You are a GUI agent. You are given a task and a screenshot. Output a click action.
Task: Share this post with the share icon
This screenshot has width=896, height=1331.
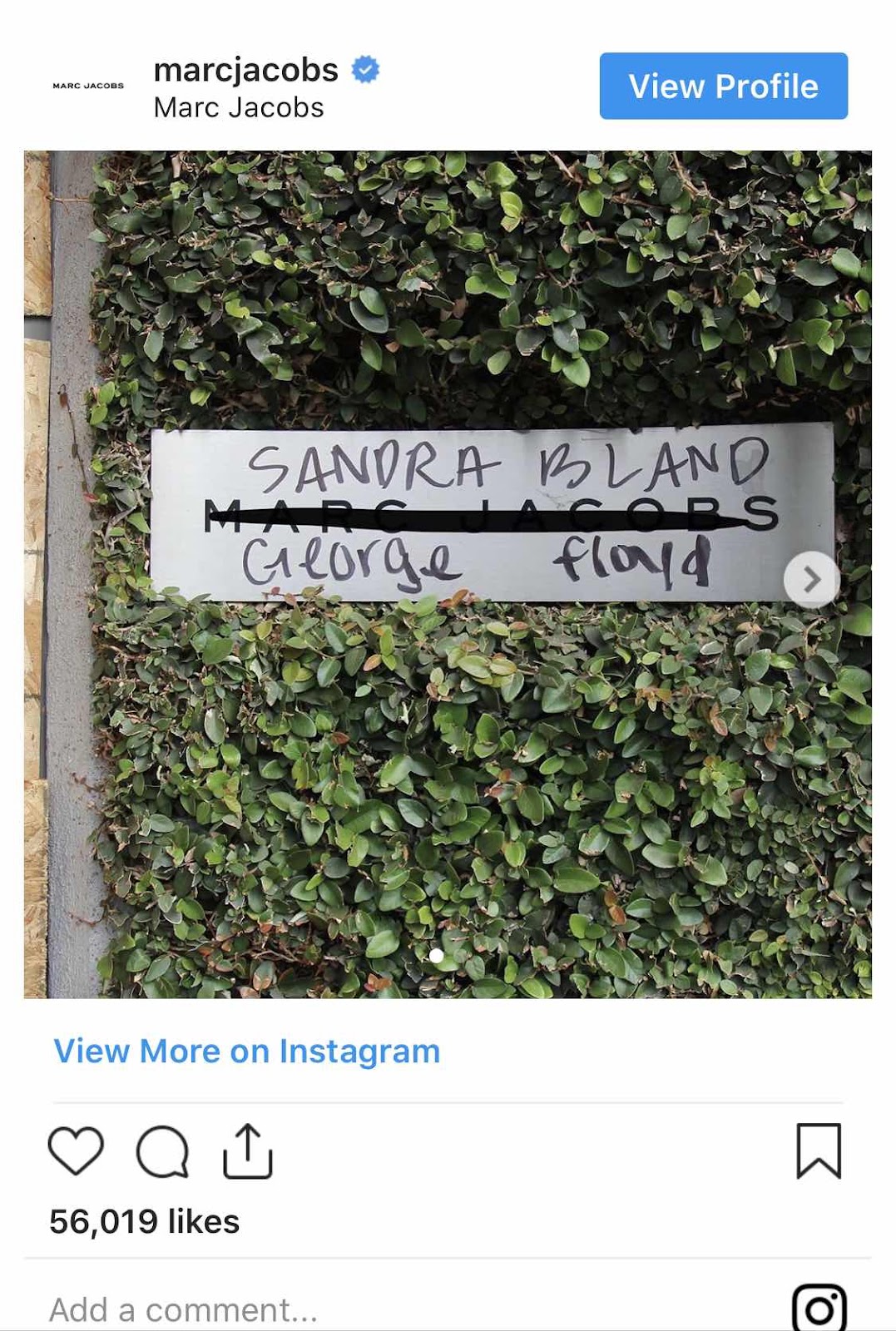click(x=248, y=1151)
